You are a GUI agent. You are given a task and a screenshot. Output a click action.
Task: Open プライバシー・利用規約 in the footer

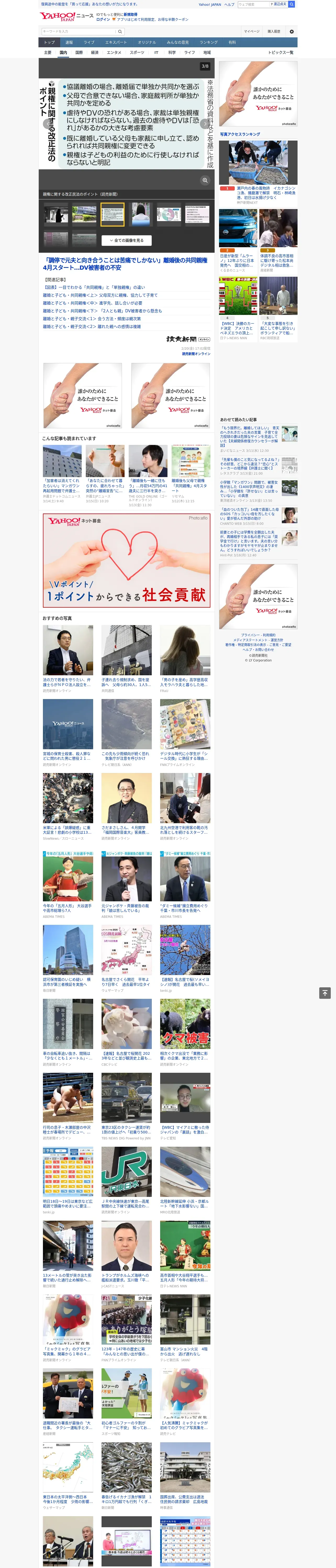pyautogui.click(x=258, y=635)
